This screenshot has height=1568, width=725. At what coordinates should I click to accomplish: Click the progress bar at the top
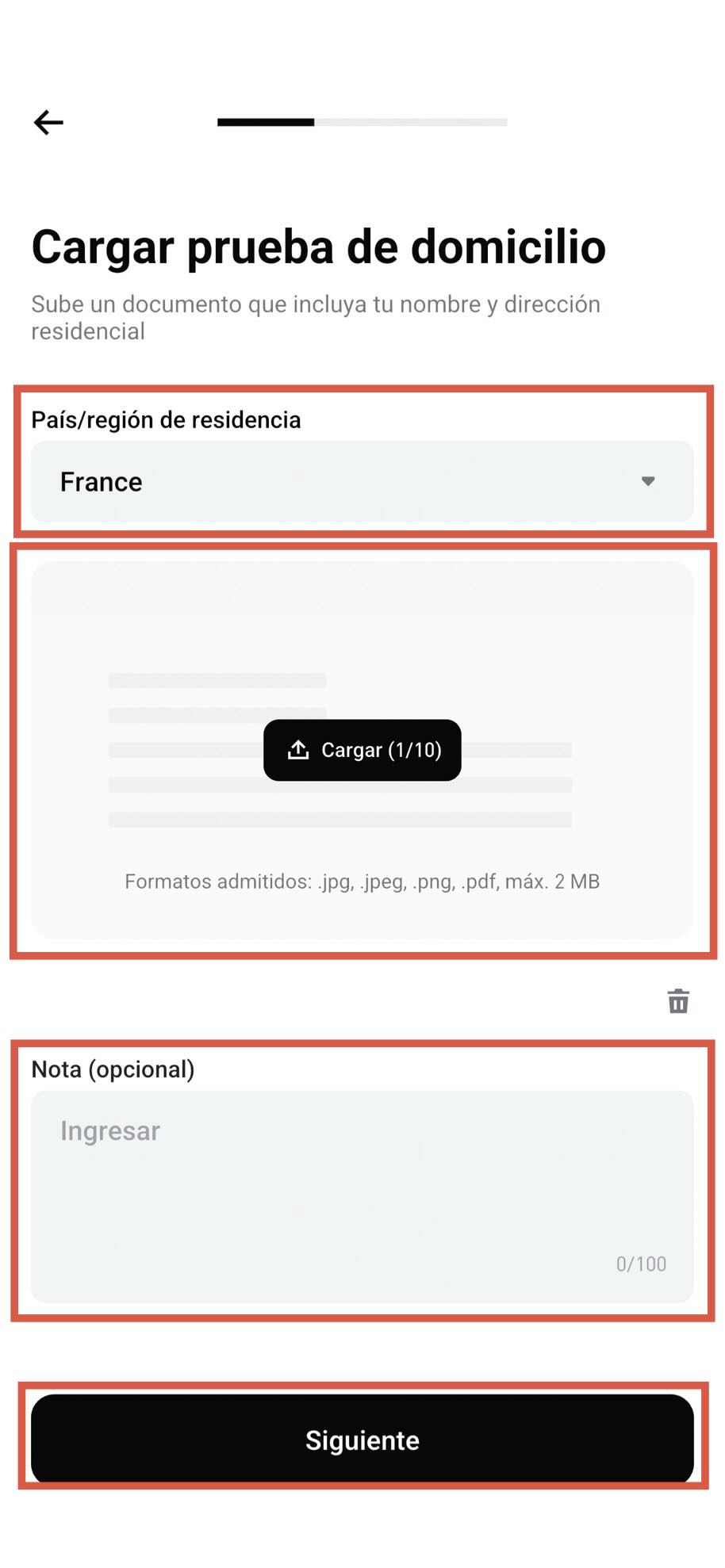pyautogui.click(x=362, y=122)
